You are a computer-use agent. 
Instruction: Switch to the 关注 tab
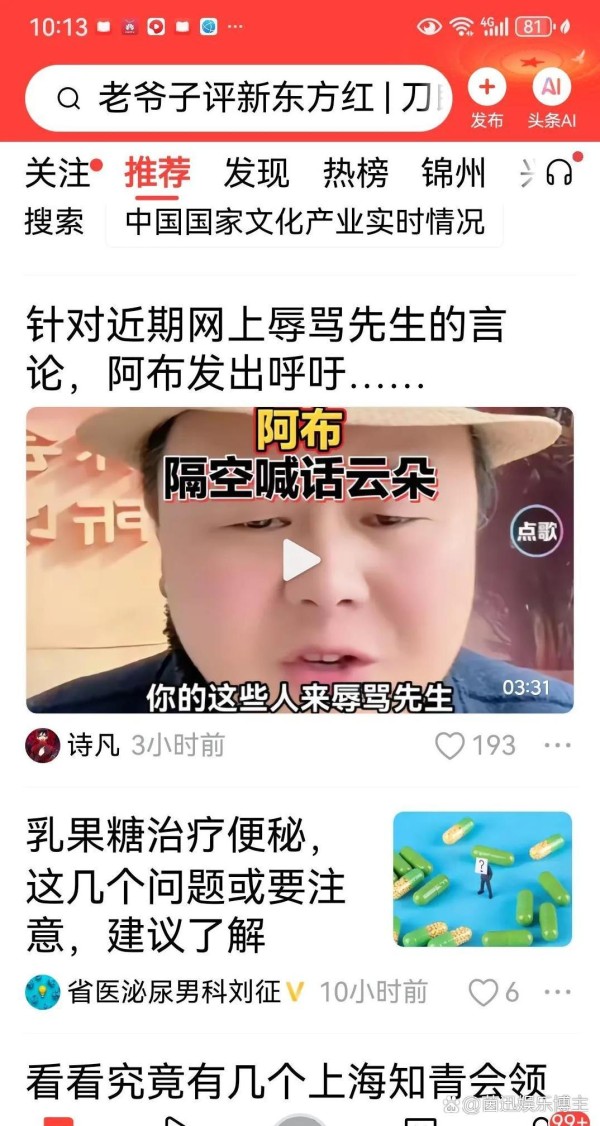57,173
